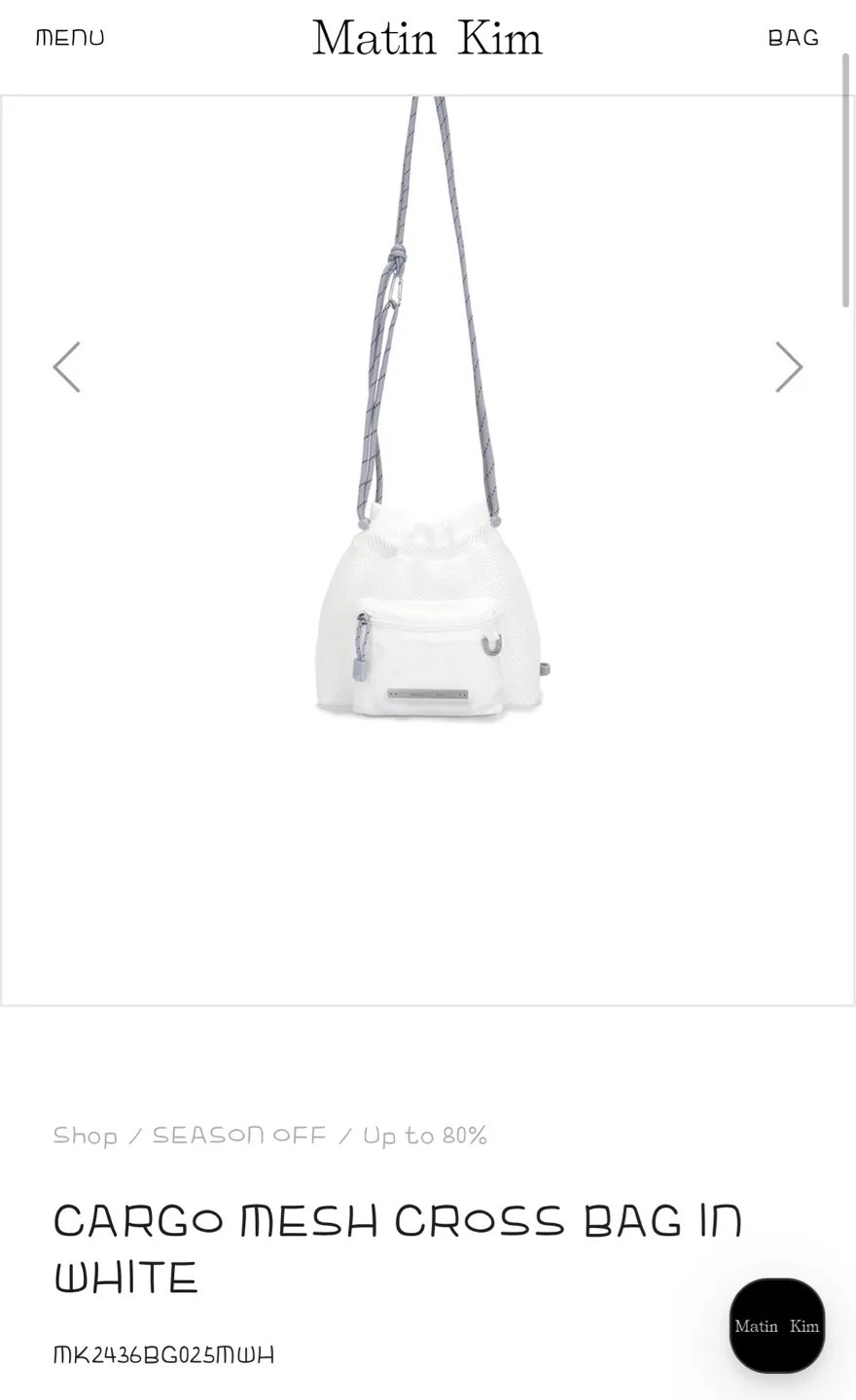Open the Shop breadcrumb link
The width and height of the screenshot is (856, 1400).
[x=86, y=1136]
